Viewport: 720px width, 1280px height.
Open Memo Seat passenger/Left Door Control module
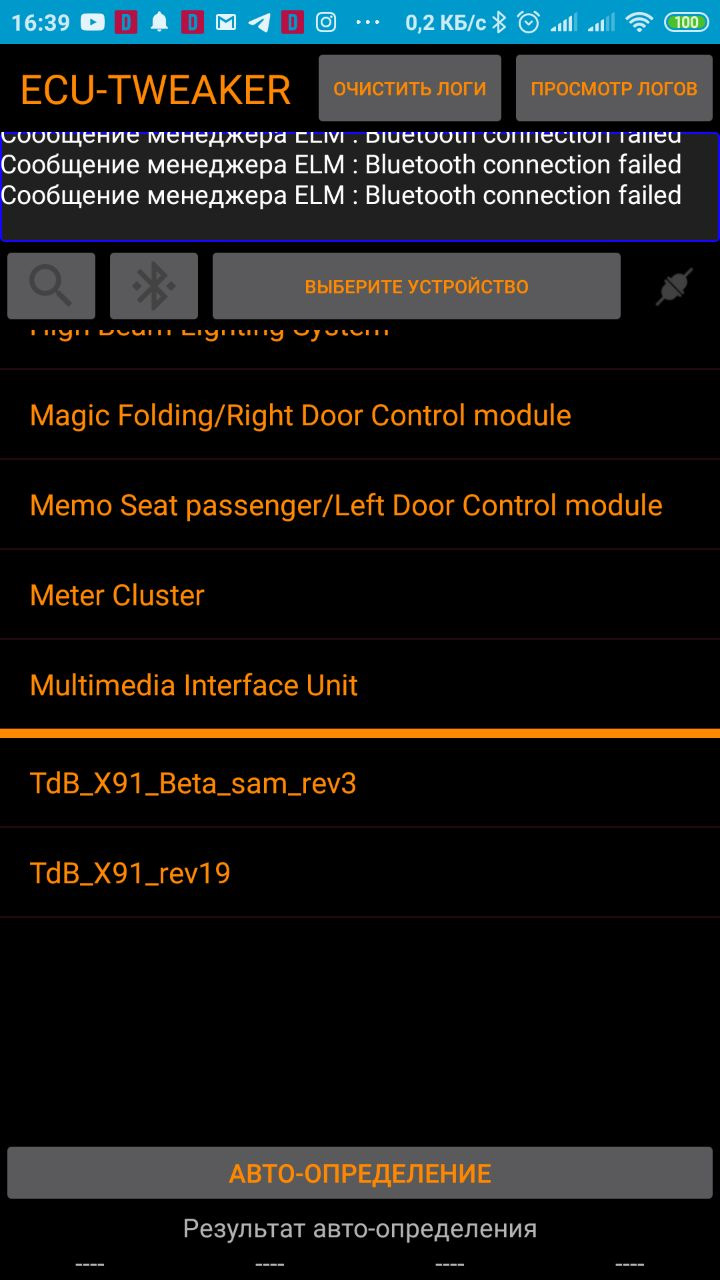point(346,505)
